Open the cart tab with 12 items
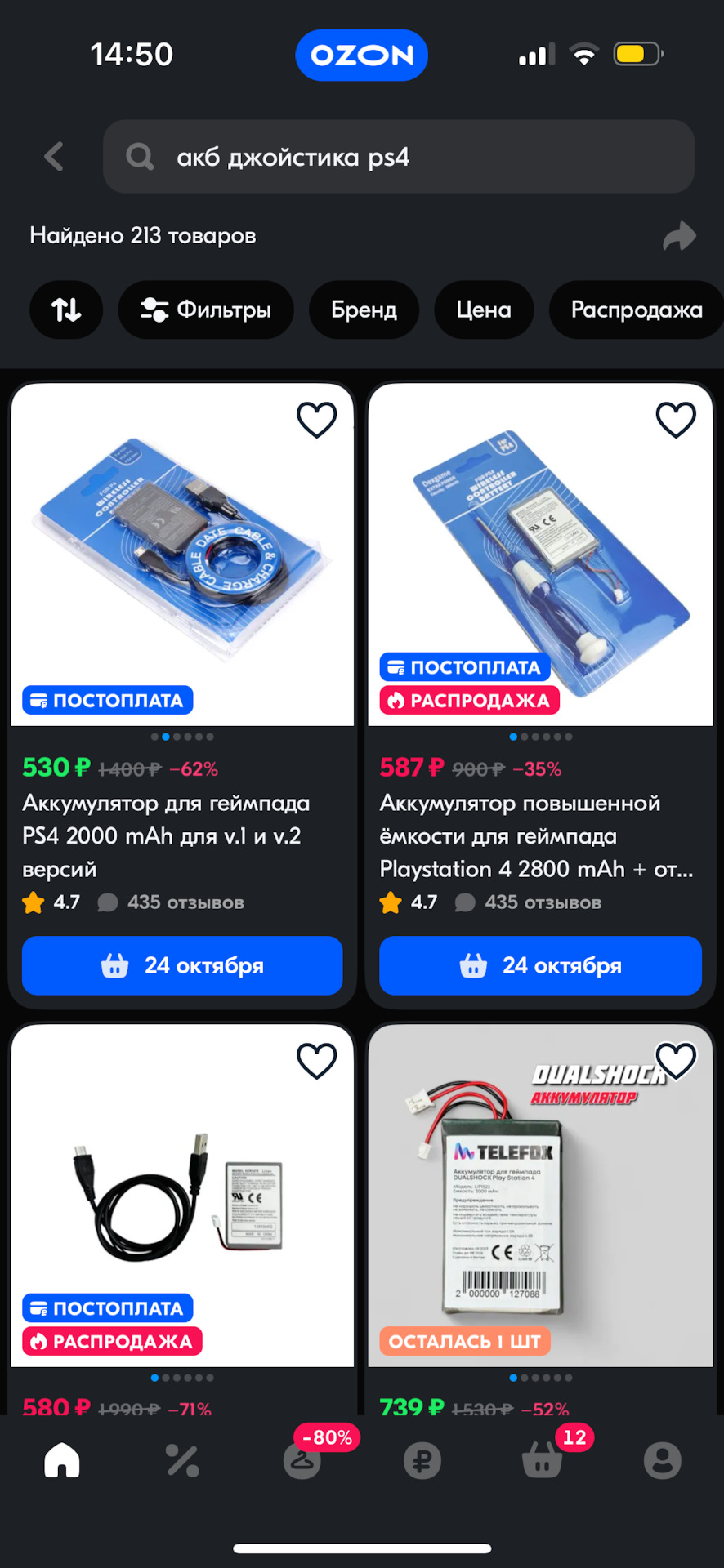Image resolution: width=724 pixels, height=1568 pixels. 543,1460
